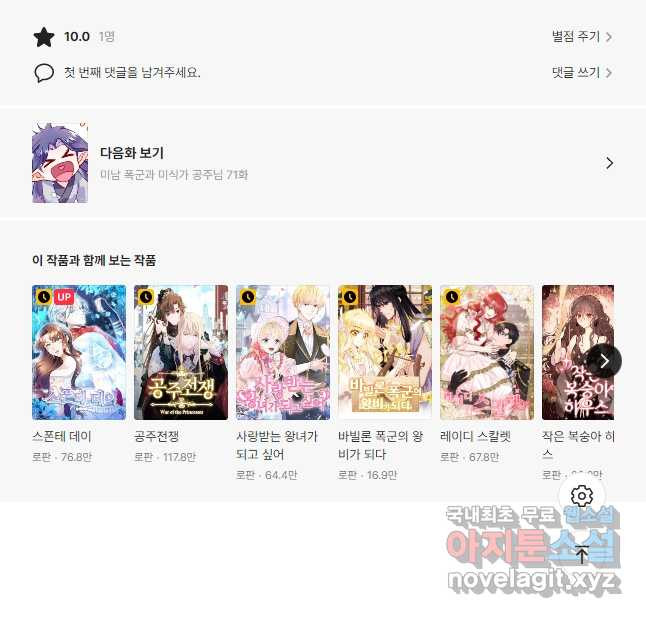Show more recommended works with arrow
Screen dimensions: 646x618
pyautogui.click(x=604, y=361)
